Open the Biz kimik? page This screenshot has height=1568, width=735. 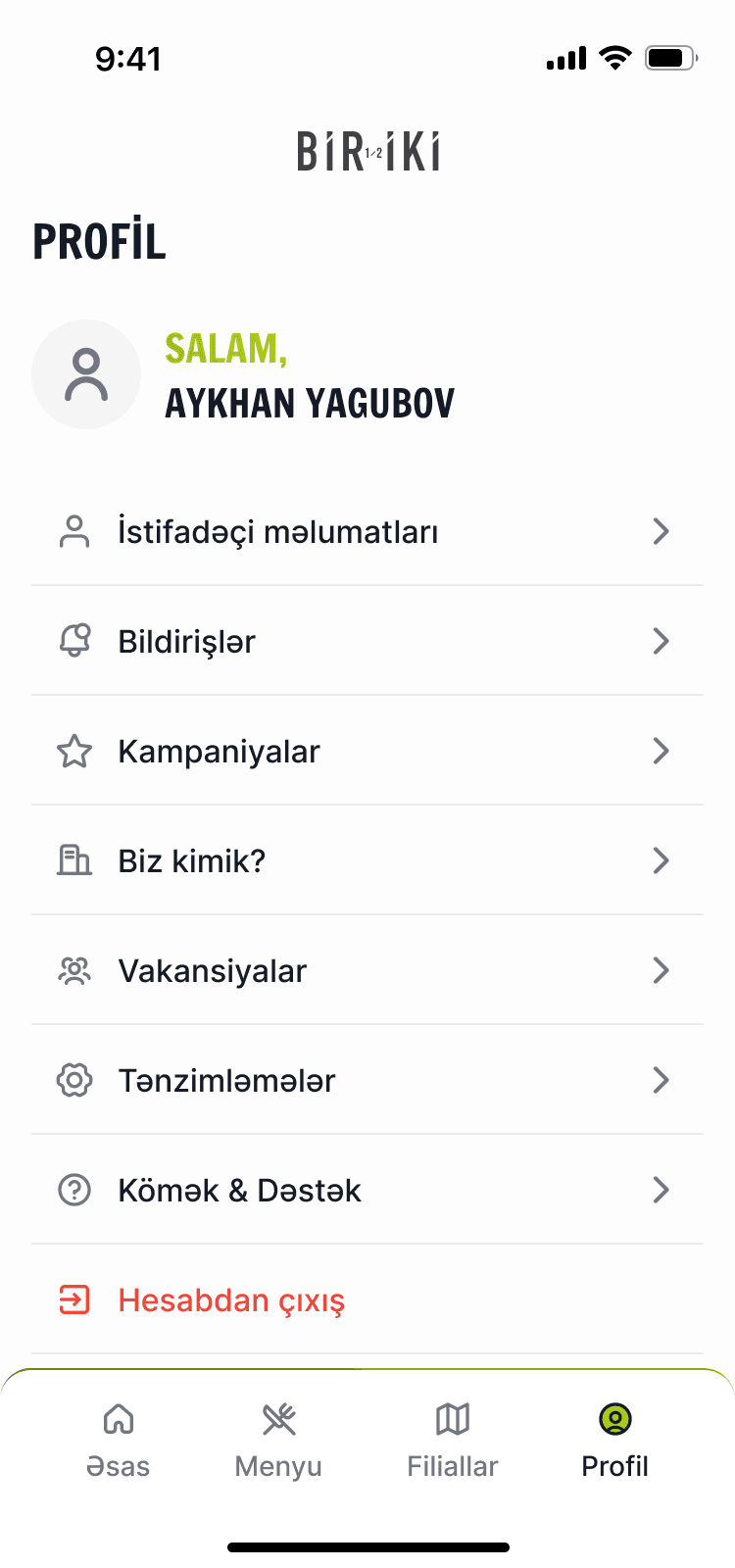point(367,860)
